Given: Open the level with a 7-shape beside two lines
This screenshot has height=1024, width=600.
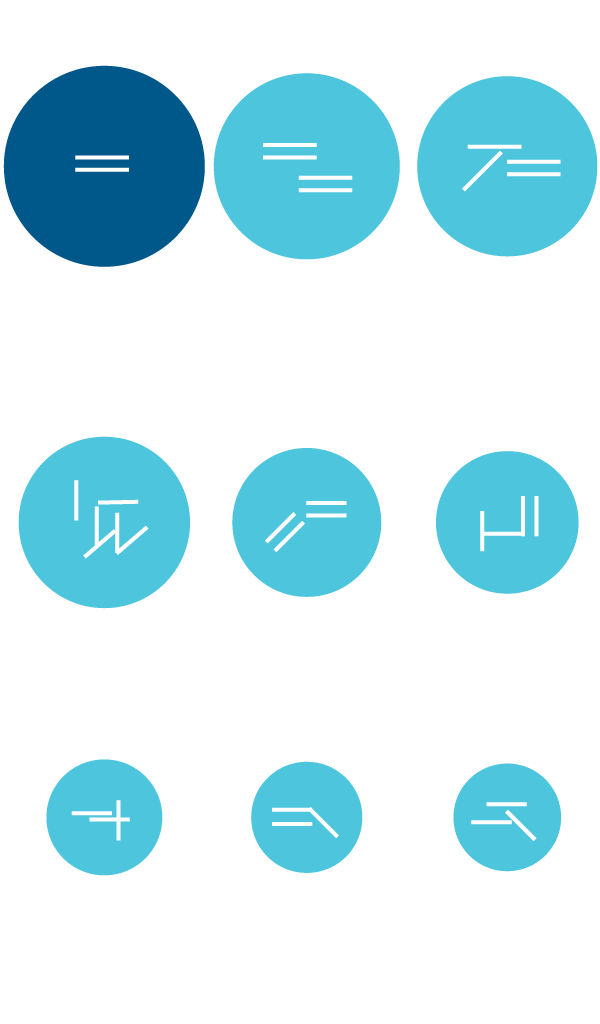Looking at the screenshot, I should pyautogui.click(x=507, y=166).
